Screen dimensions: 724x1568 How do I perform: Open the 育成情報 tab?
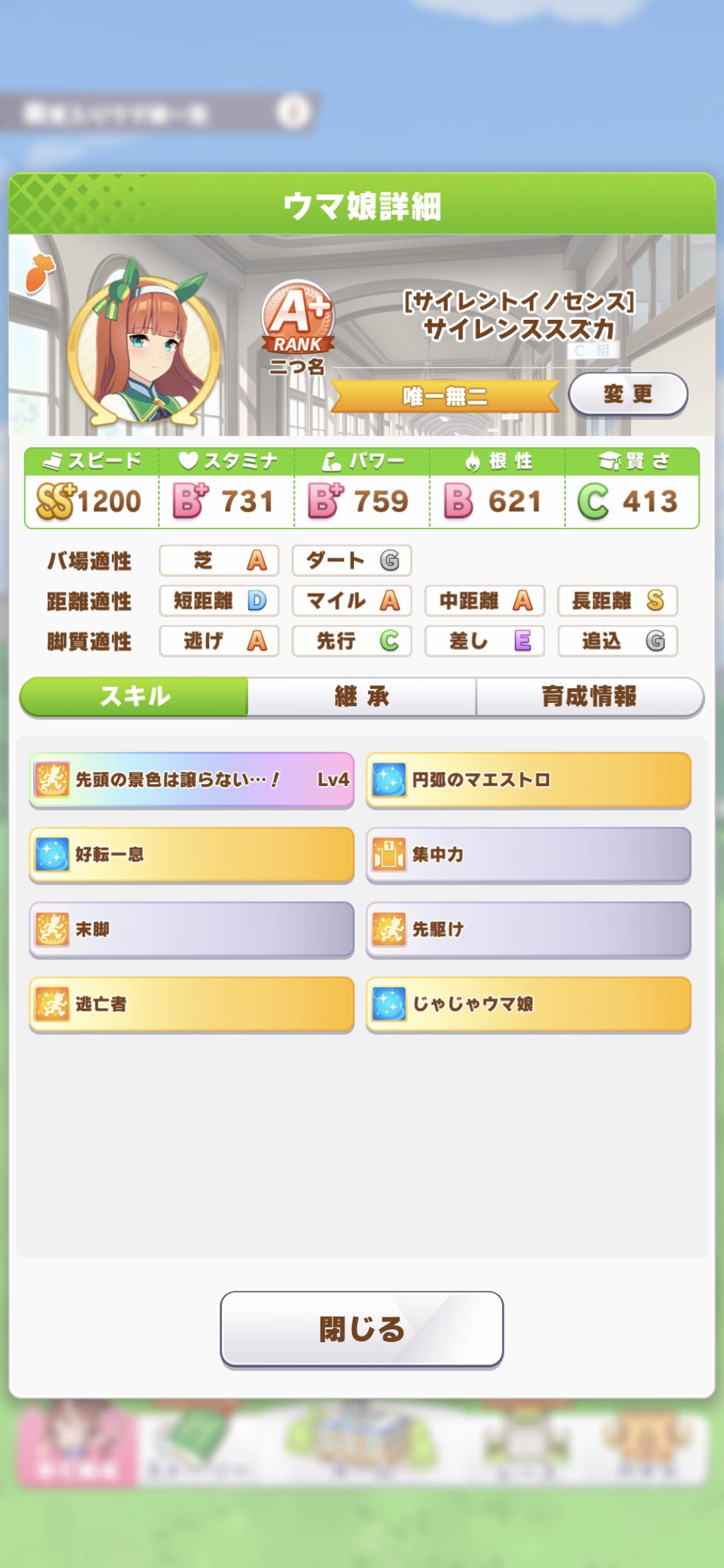tap(589, 696)
